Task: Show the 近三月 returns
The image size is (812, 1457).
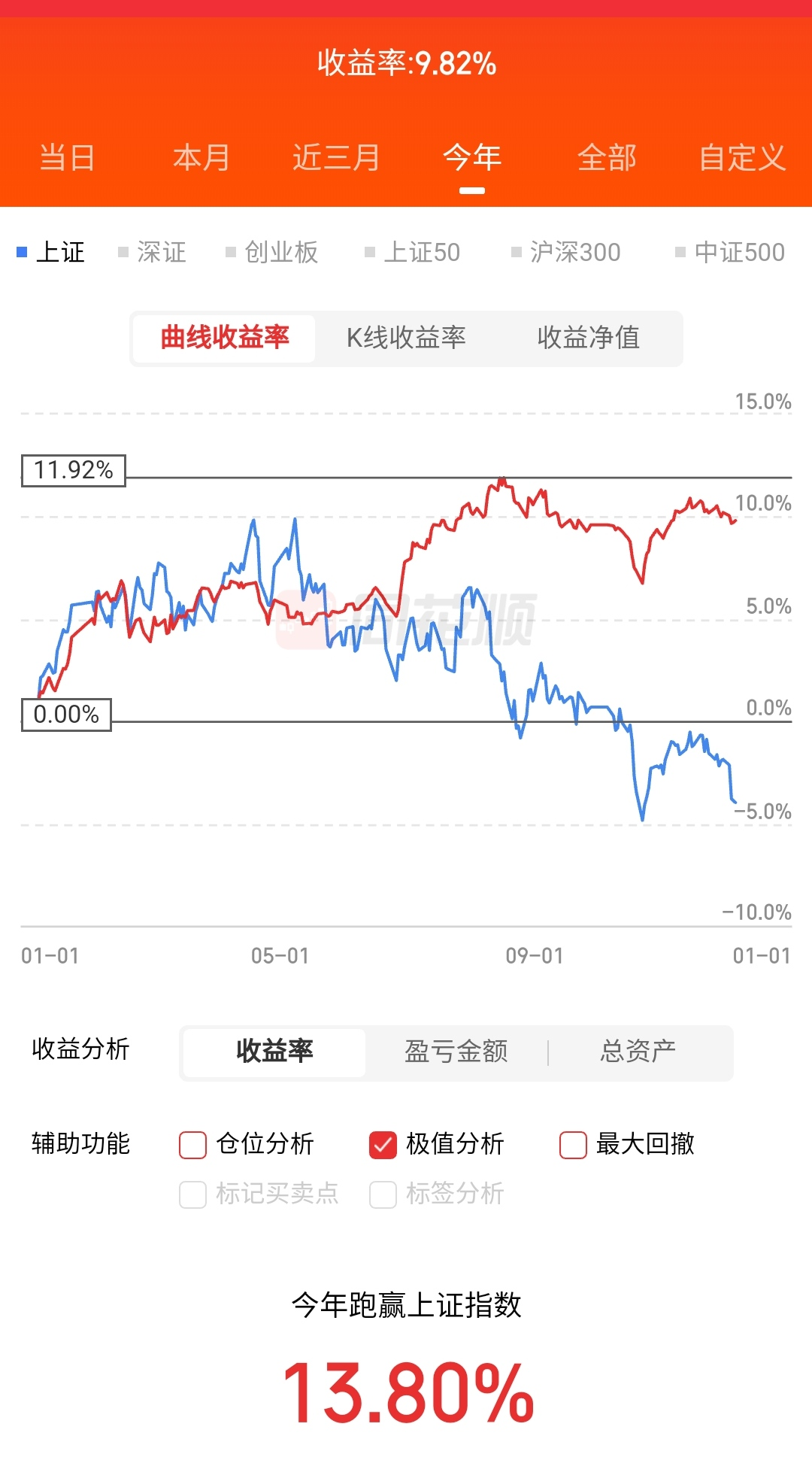Action: (336, 158)
